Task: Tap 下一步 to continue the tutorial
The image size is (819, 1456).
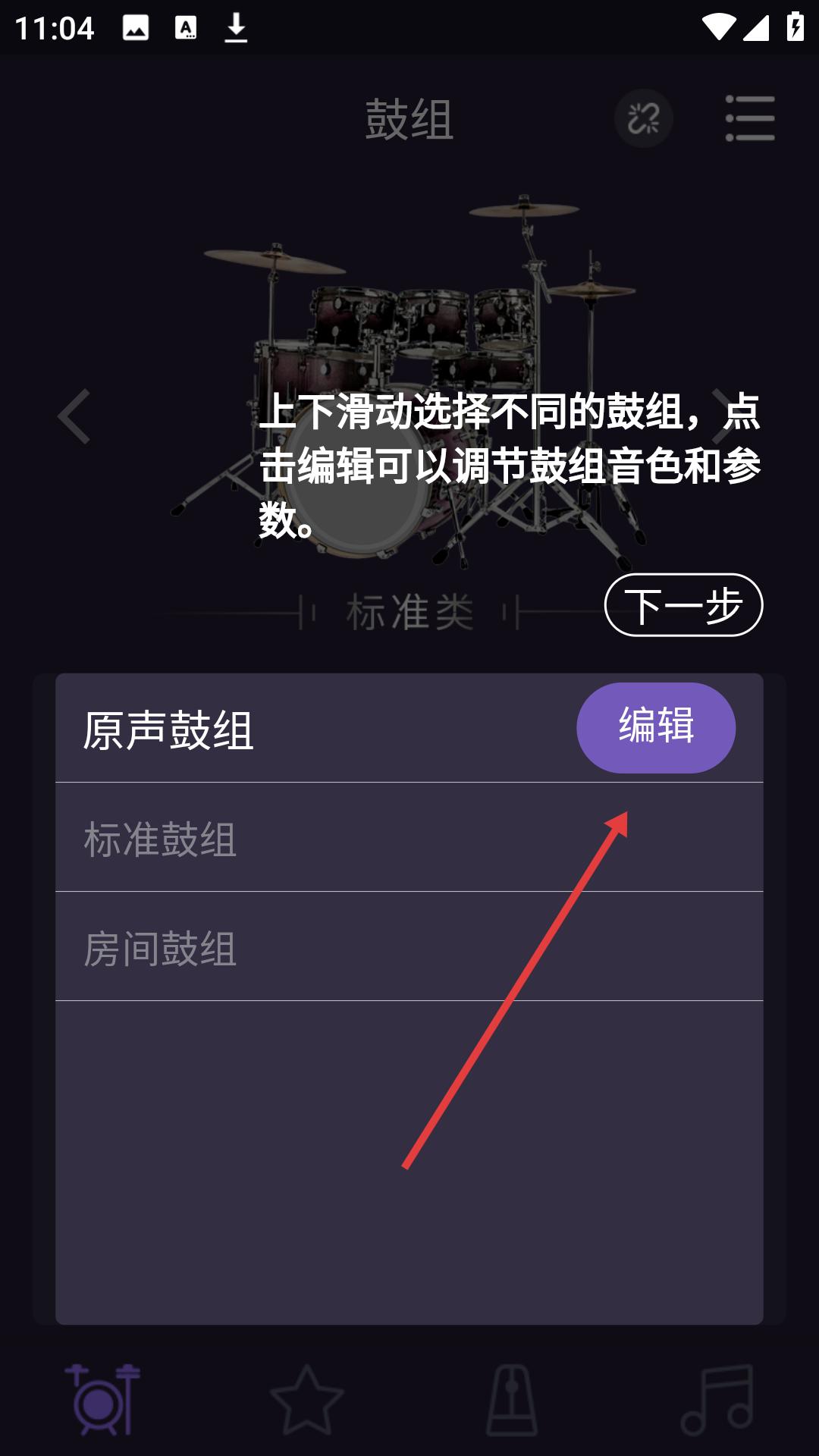Action: point(683,605)
